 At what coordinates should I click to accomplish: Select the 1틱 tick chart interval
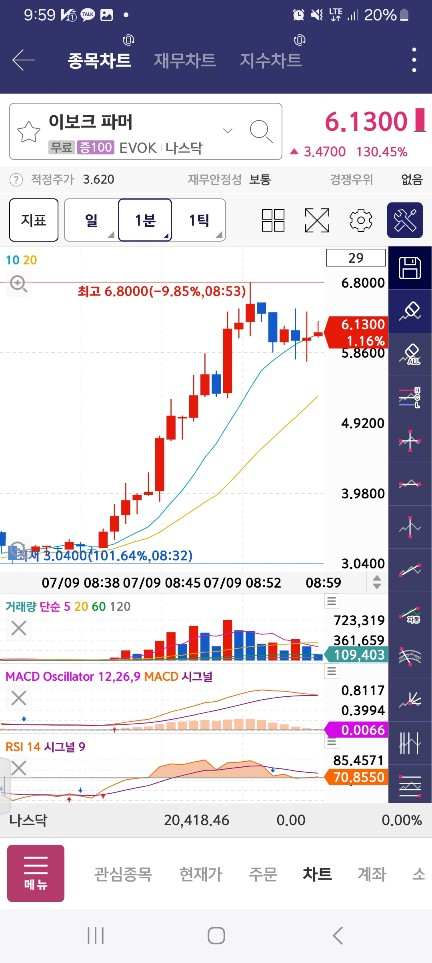[198, 220]
